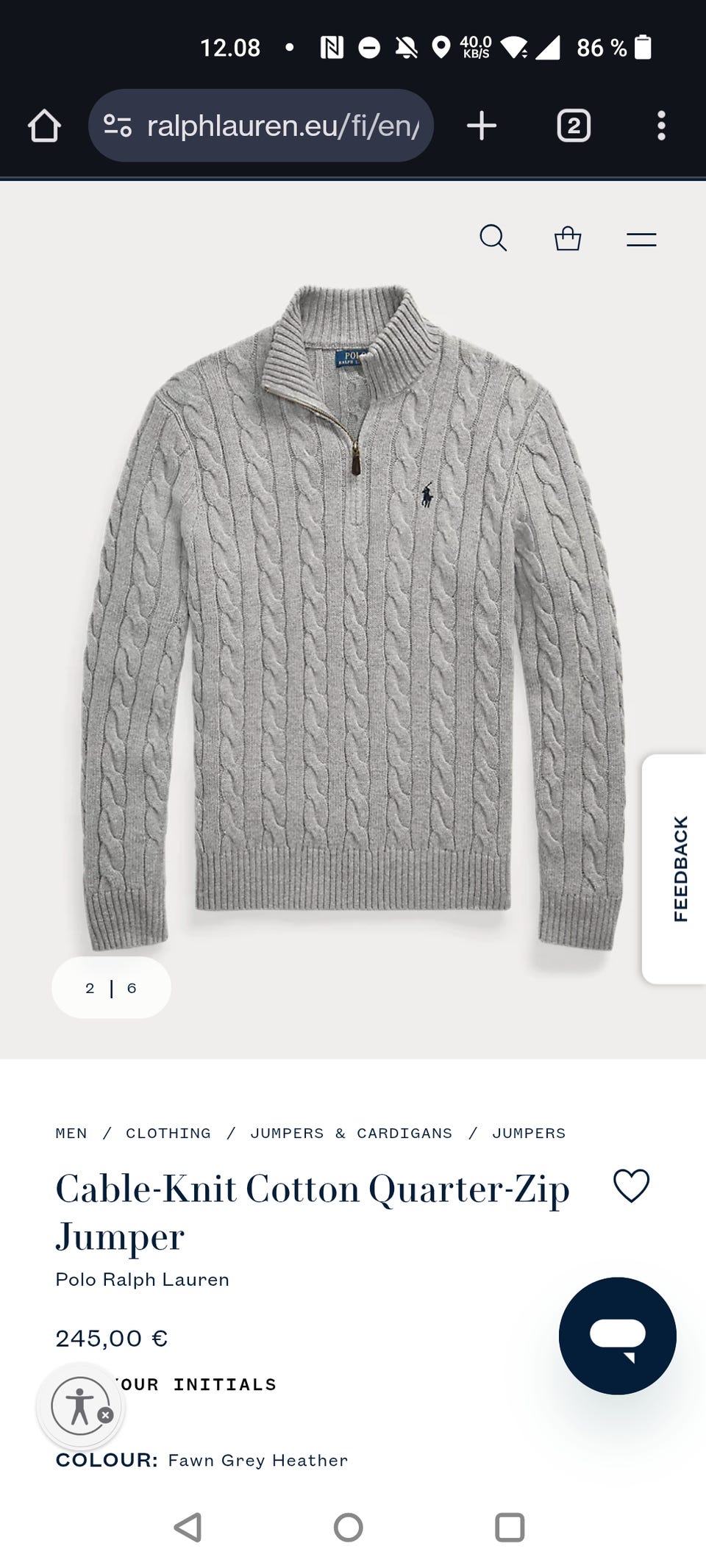Open the browser overflow menu

coord(661,126)
